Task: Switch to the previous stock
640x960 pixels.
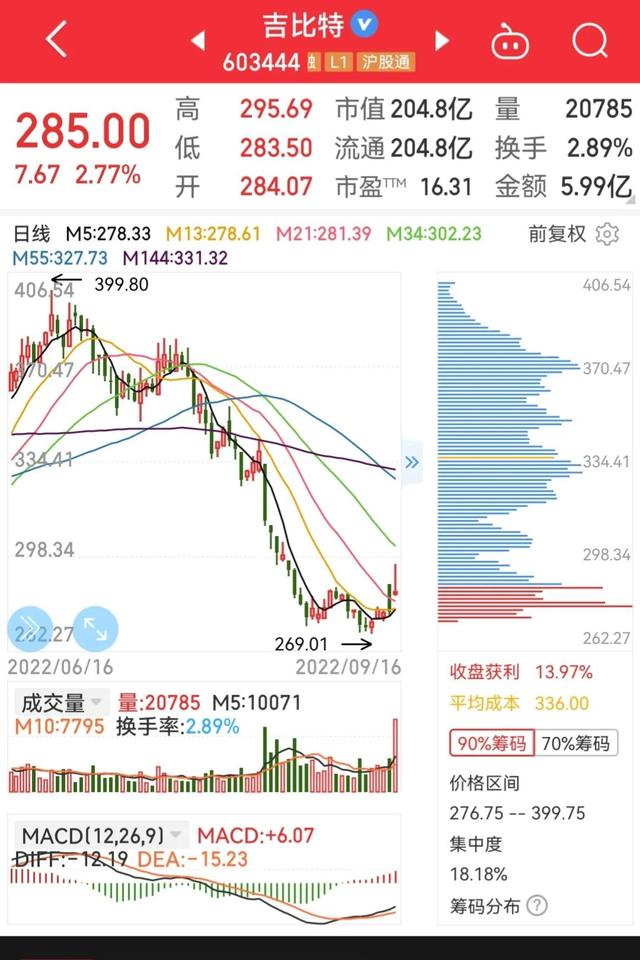Action: 198,41
